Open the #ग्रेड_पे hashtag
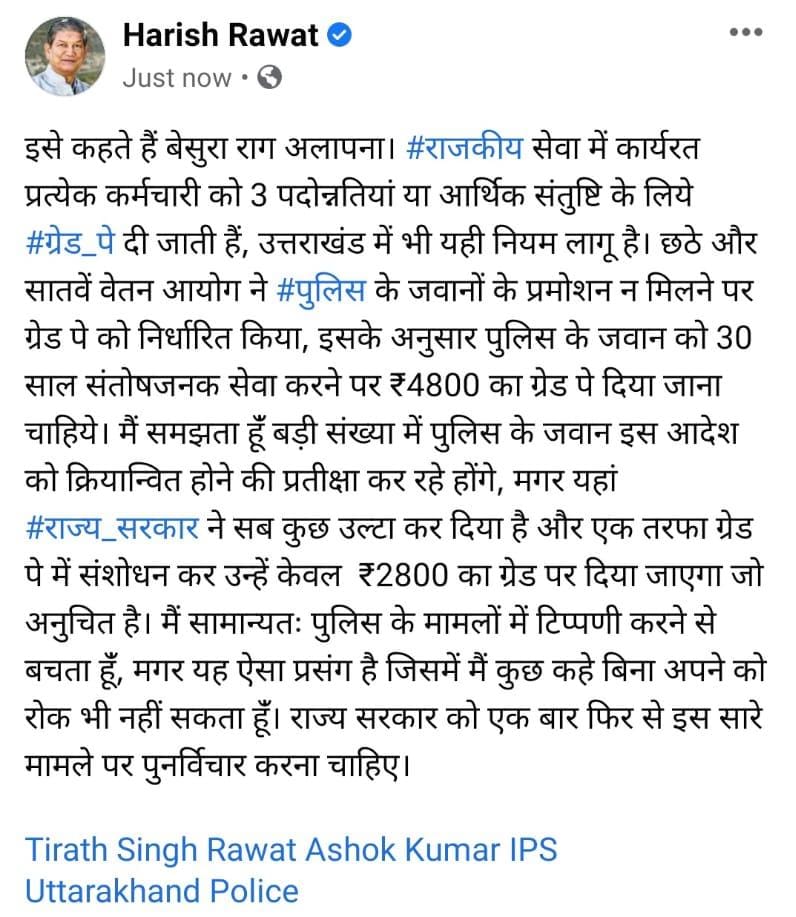796x917 pixels. click(x=70, y=243)
